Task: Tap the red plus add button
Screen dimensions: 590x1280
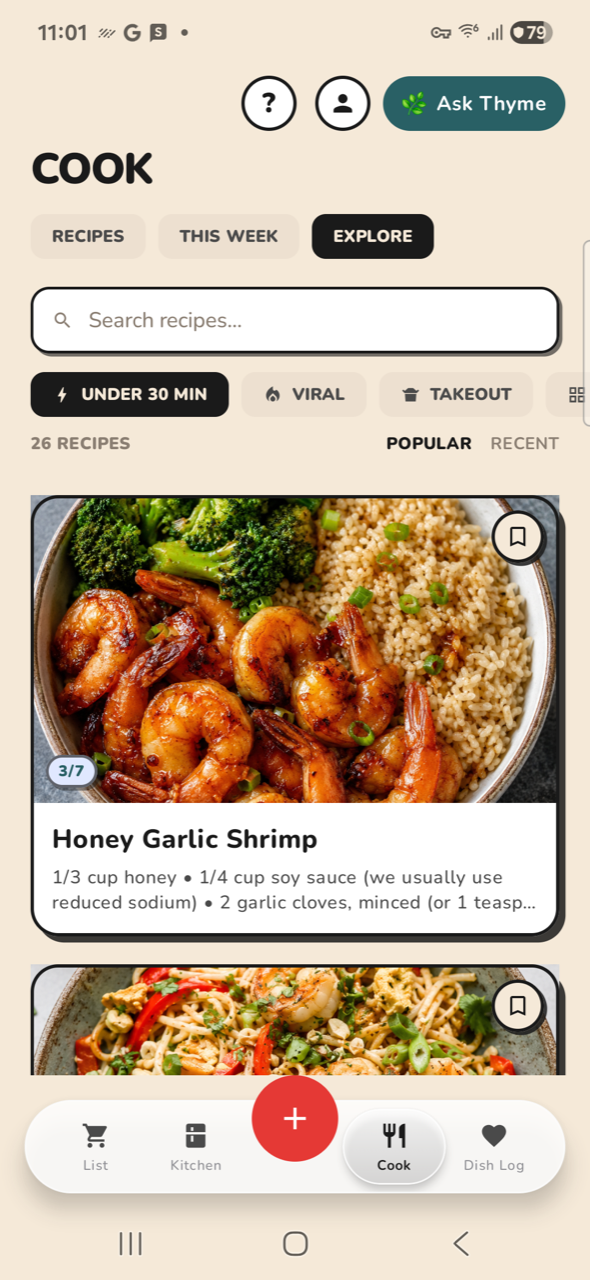Action: click(295, 1118)
